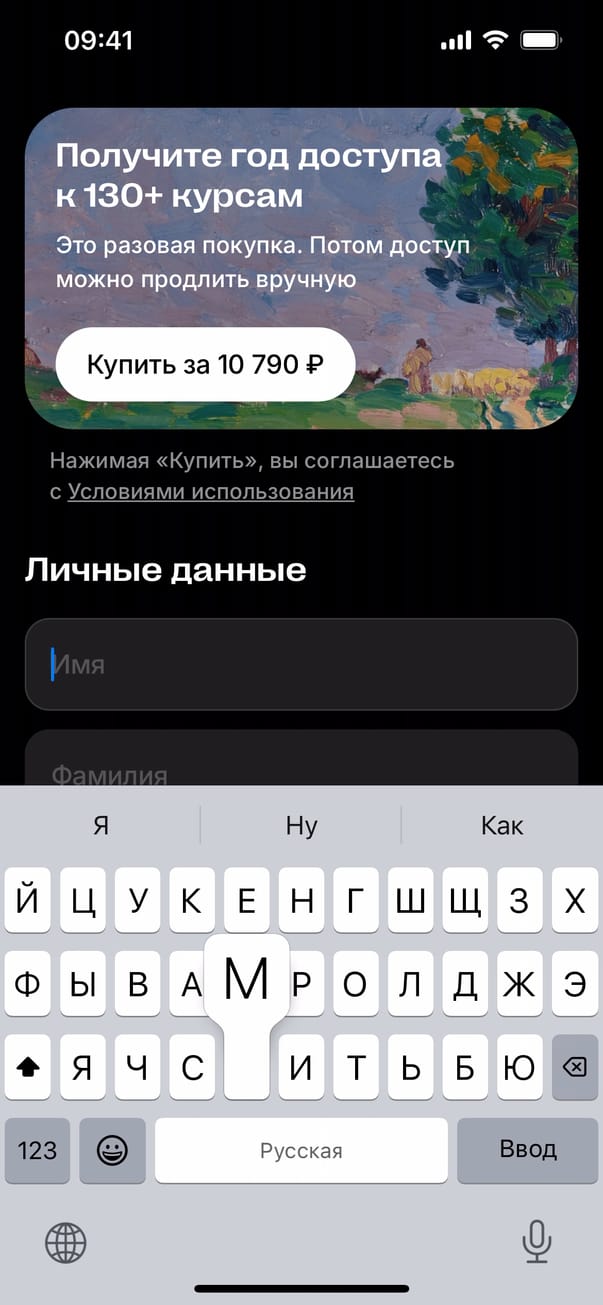Screen dimensions: 603x1305
Task: Focus the Имя text field
Action: [301, 664]
